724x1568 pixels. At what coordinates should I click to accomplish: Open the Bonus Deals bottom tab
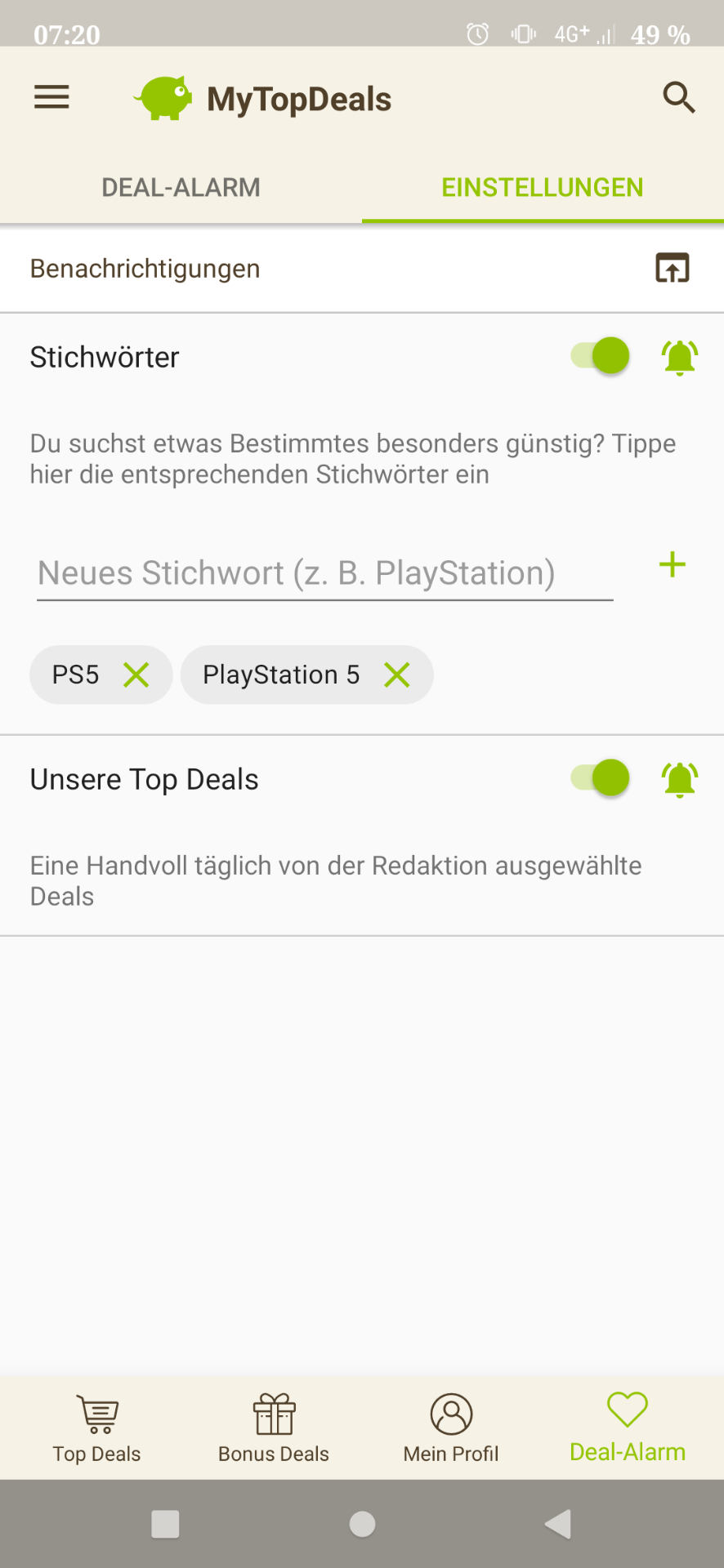(x=274, y=1428)
